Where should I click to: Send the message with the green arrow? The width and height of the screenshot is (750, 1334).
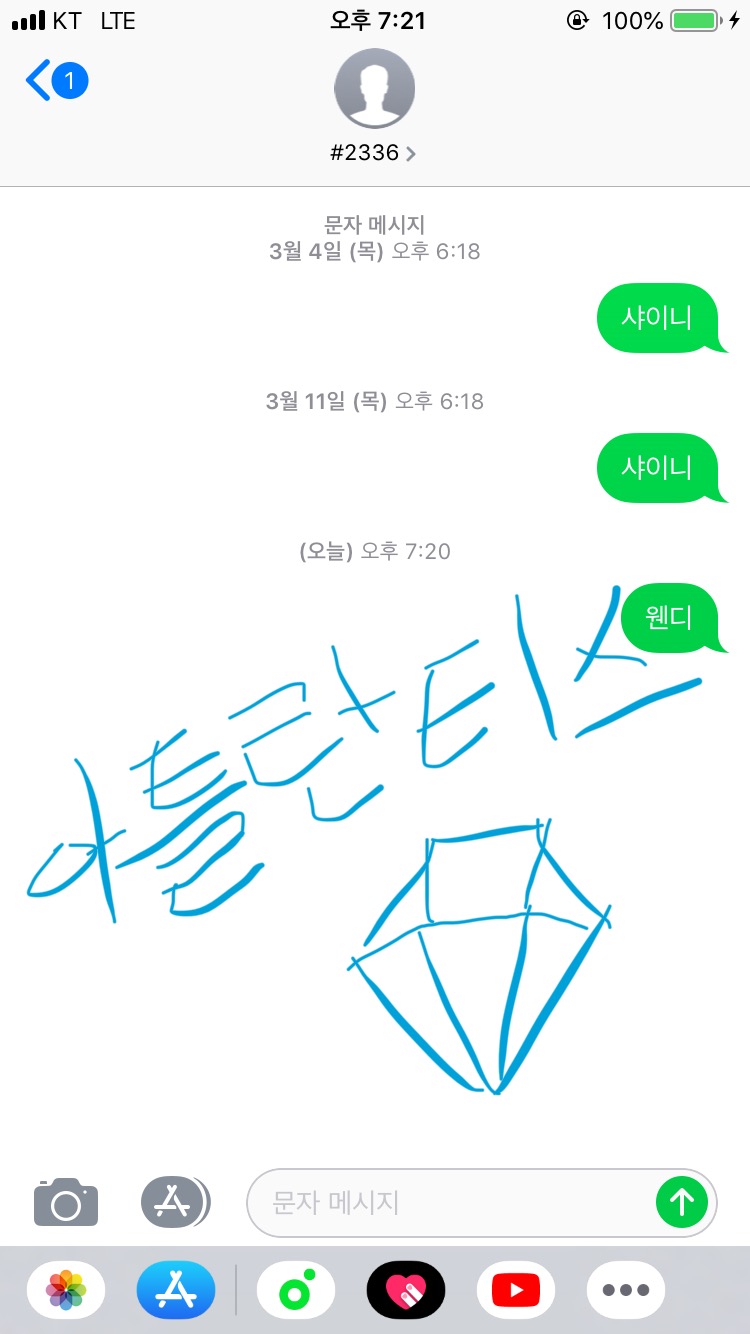683,1202
